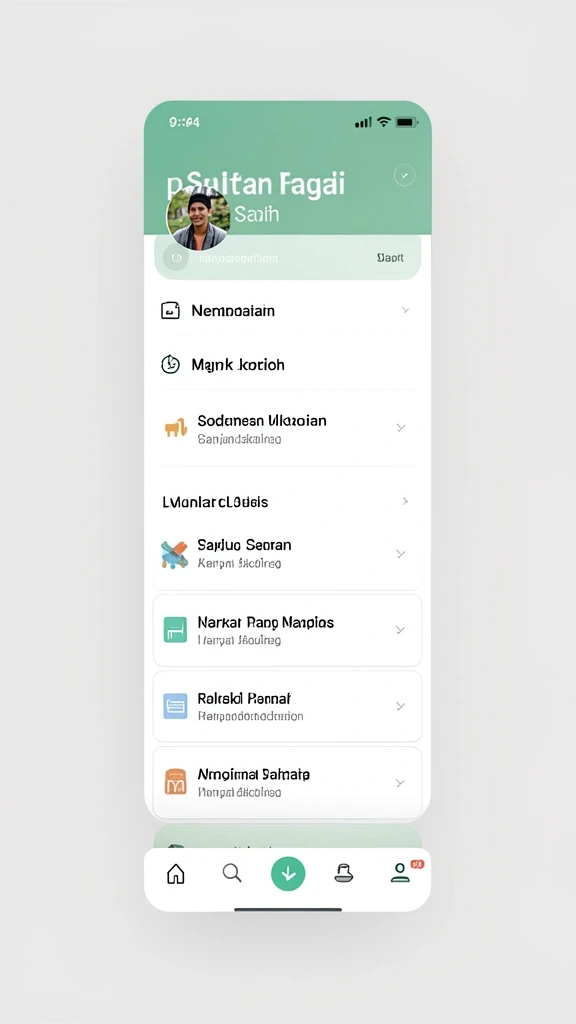Open the fourth bottom navigation tab

(x=344, y=874)
